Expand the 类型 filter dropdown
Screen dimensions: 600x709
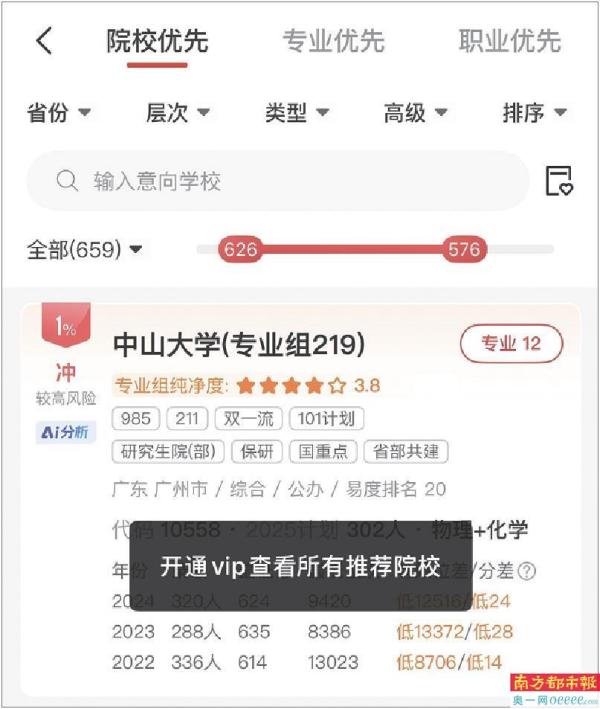tap(297, 113)
